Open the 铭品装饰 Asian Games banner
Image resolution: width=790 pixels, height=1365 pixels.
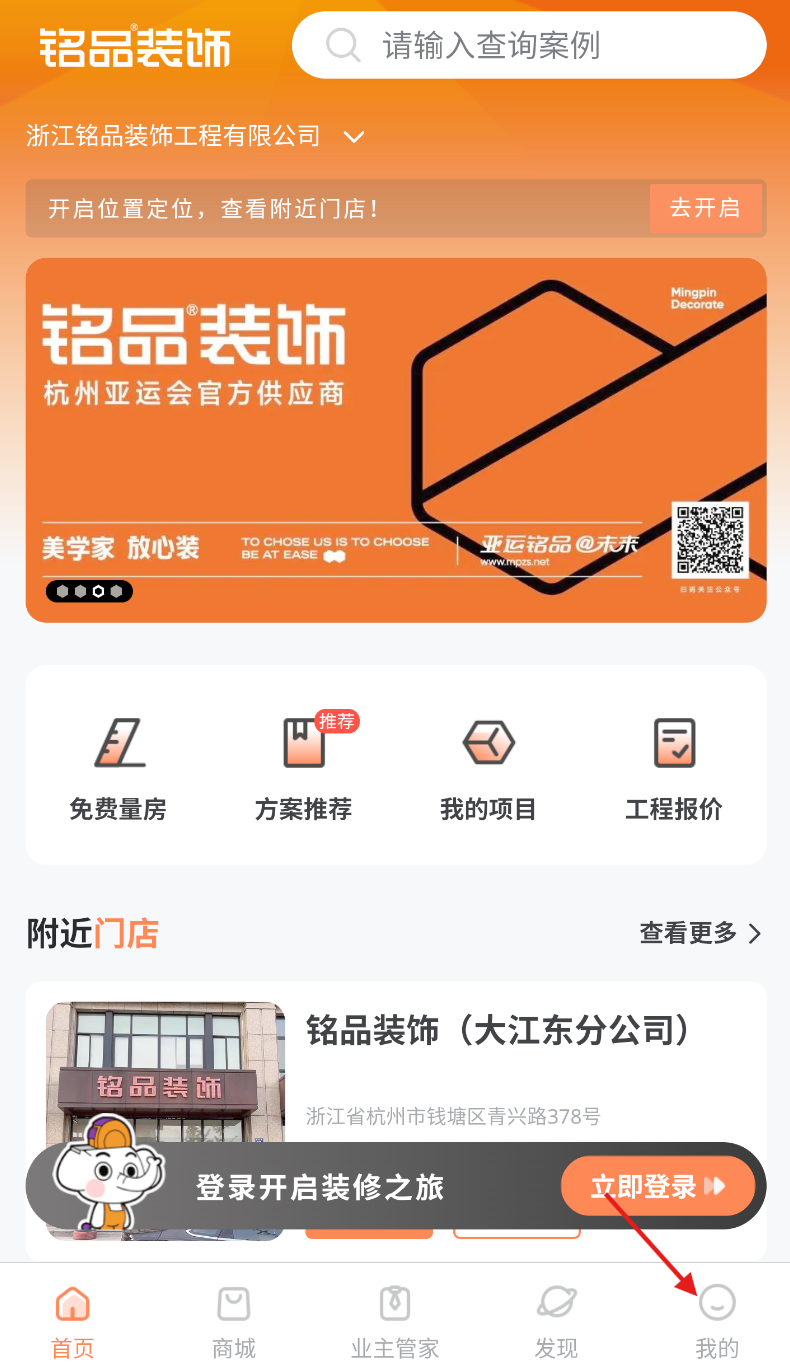click(x=395, y=440)
